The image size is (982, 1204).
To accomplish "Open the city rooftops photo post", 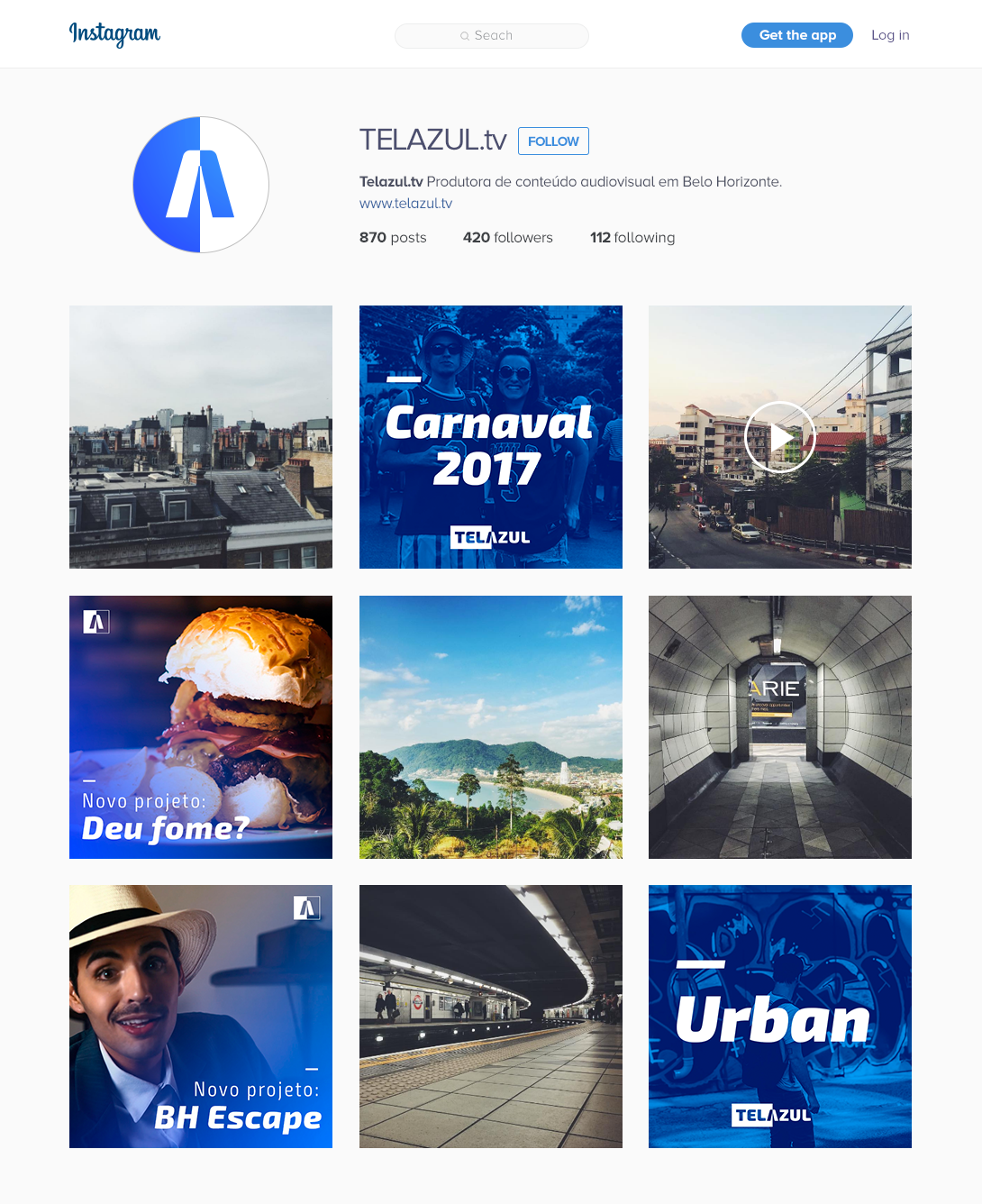I will [x=201, y=437].
